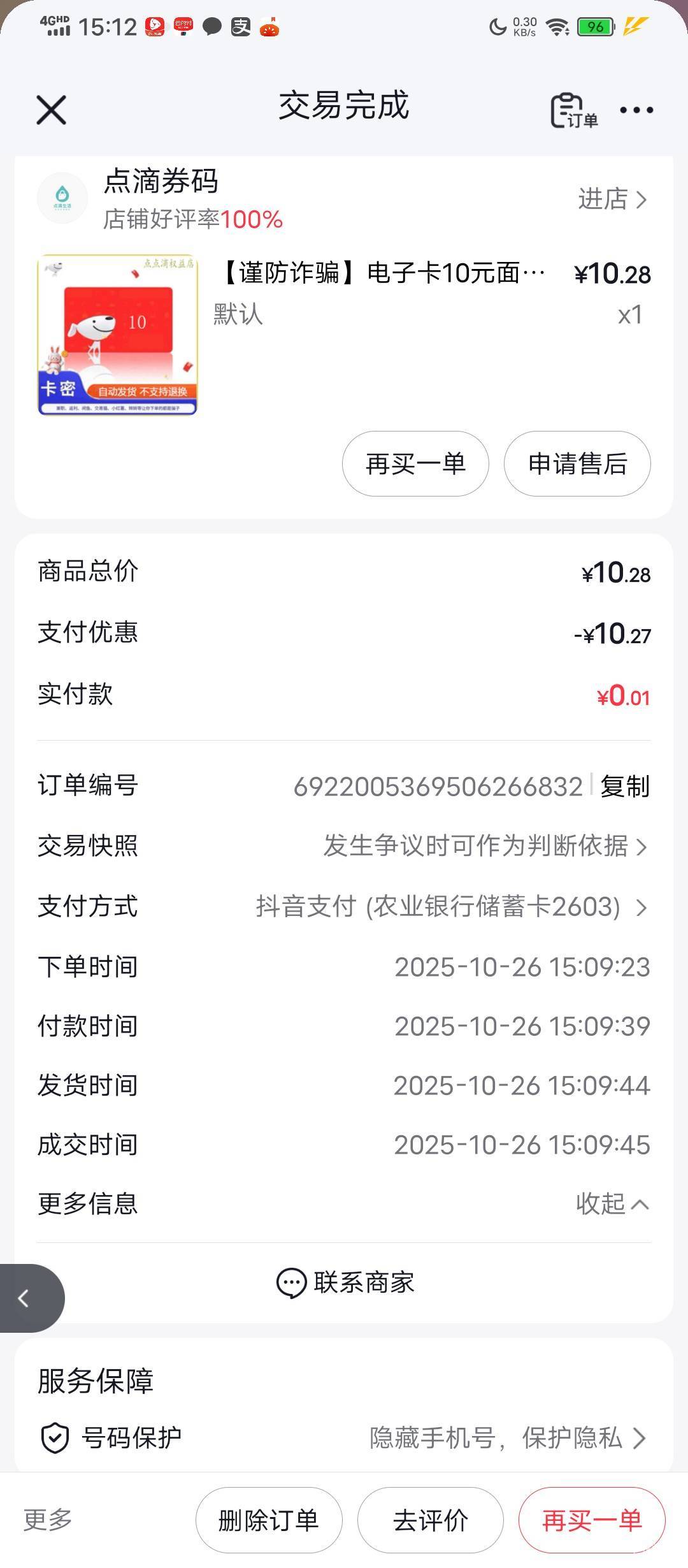The height and width of the screenshot is (1568, 688).
Task: Open the 交易快照 transaction snapshot
Action: pos(484,846)
